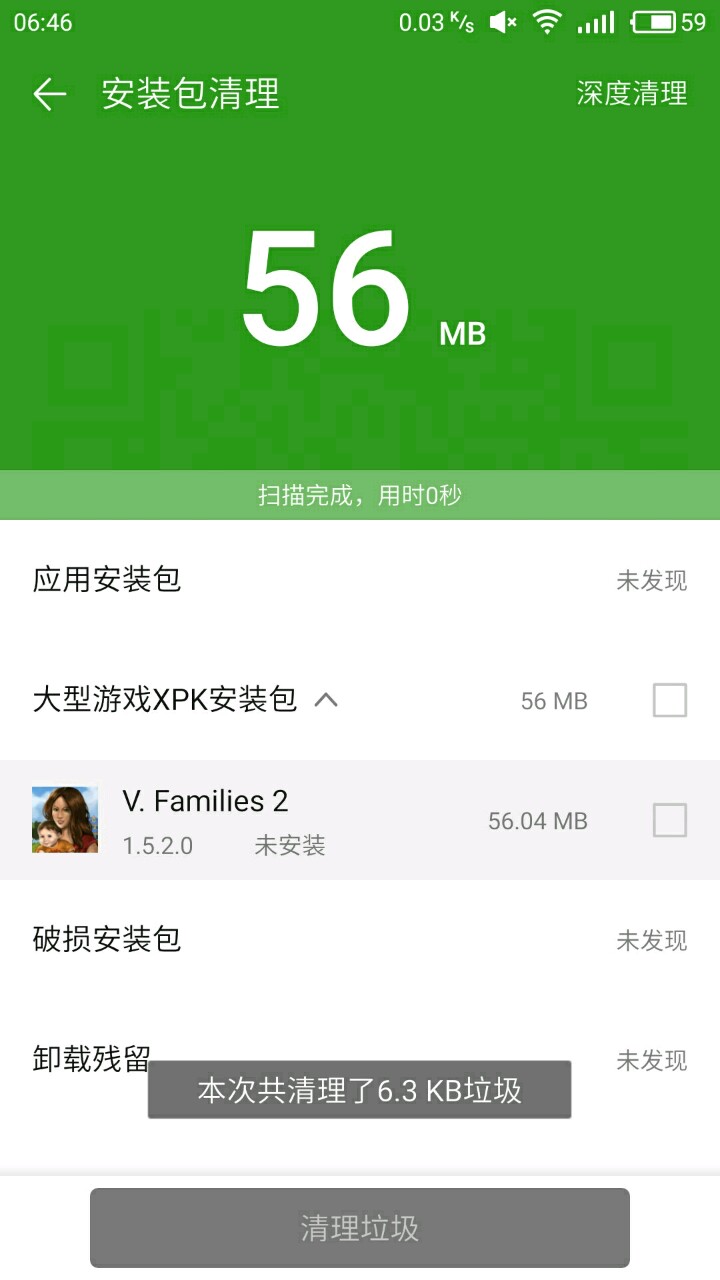The image size is (720, 1280).
Task: Select the V. Families 2 checkbox
Action: pyautogui.click(x=669, y=820)
